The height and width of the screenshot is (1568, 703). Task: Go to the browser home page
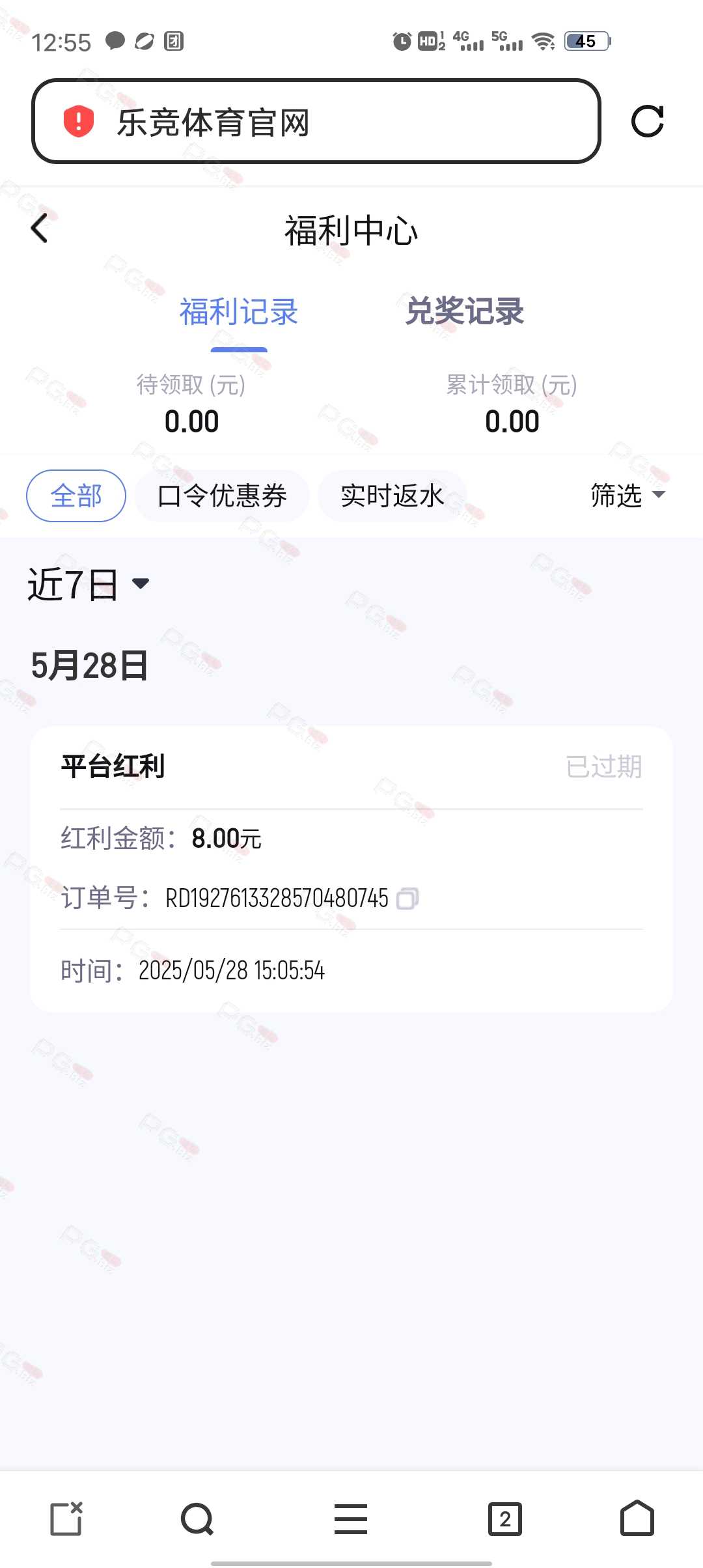tap(637, 1518)
